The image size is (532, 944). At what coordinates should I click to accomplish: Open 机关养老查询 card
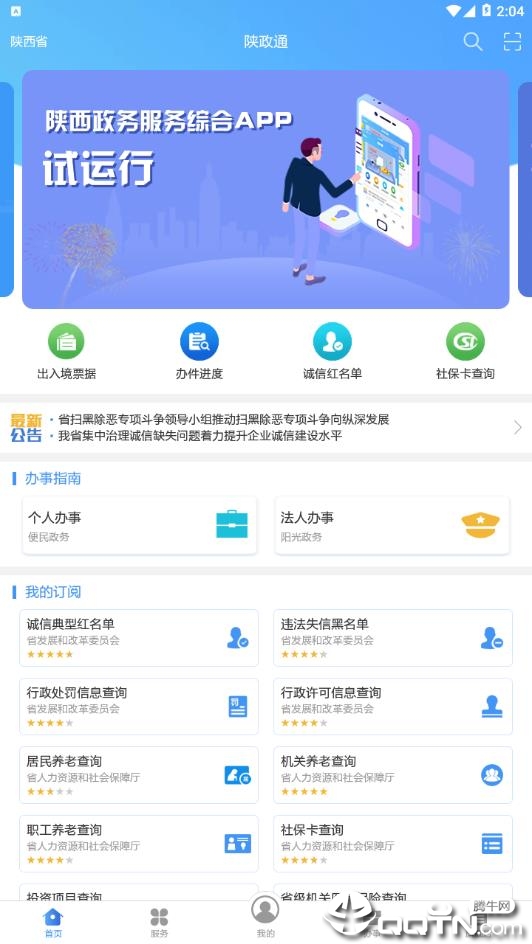point(393,775)
